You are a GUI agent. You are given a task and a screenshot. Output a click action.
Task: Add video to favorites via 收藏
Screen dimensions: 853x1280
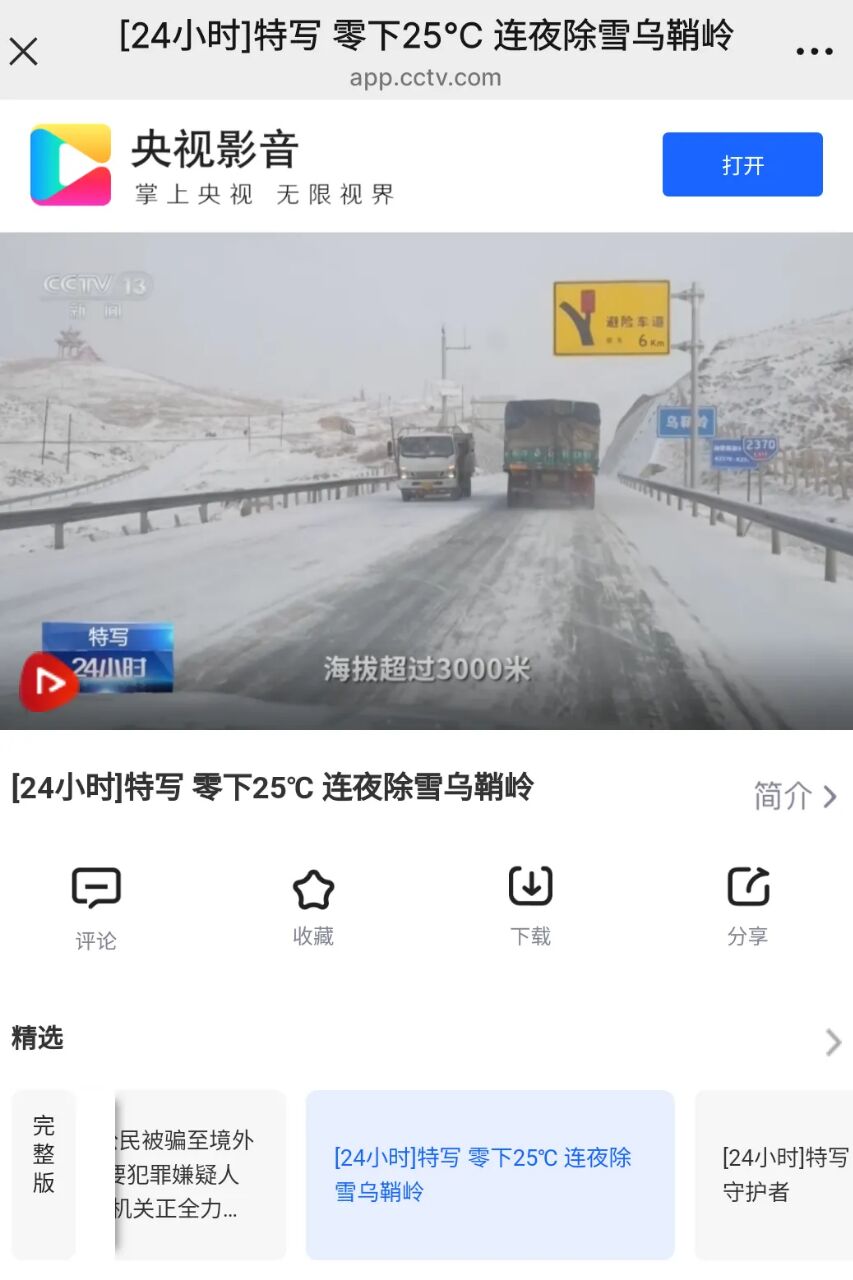pyautogui.click(x=313, y=903)
